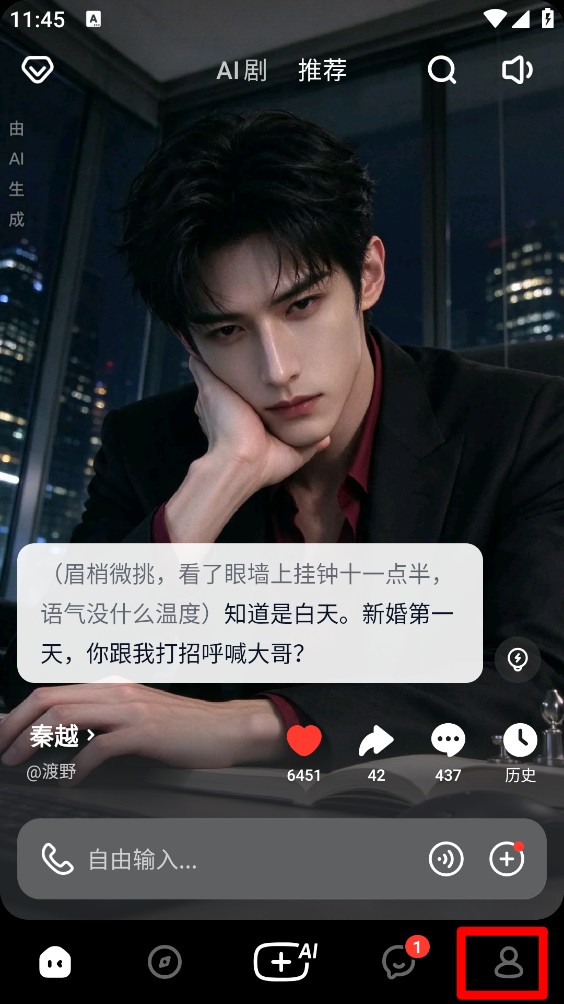The image size is (564, 1004).
Task: Open 秦越 character profile
Action: [62, 736]
